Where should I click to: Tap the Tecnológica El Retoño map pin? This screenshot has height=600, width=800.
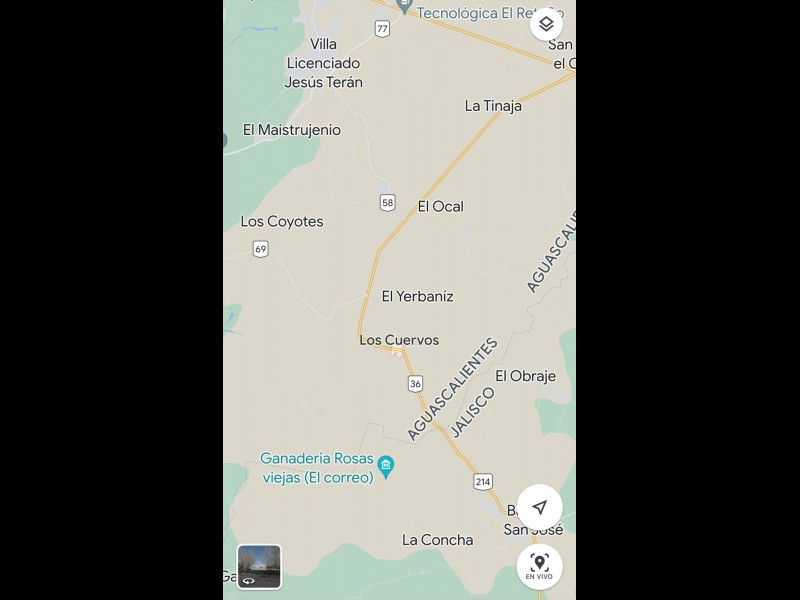coord(404,5)
